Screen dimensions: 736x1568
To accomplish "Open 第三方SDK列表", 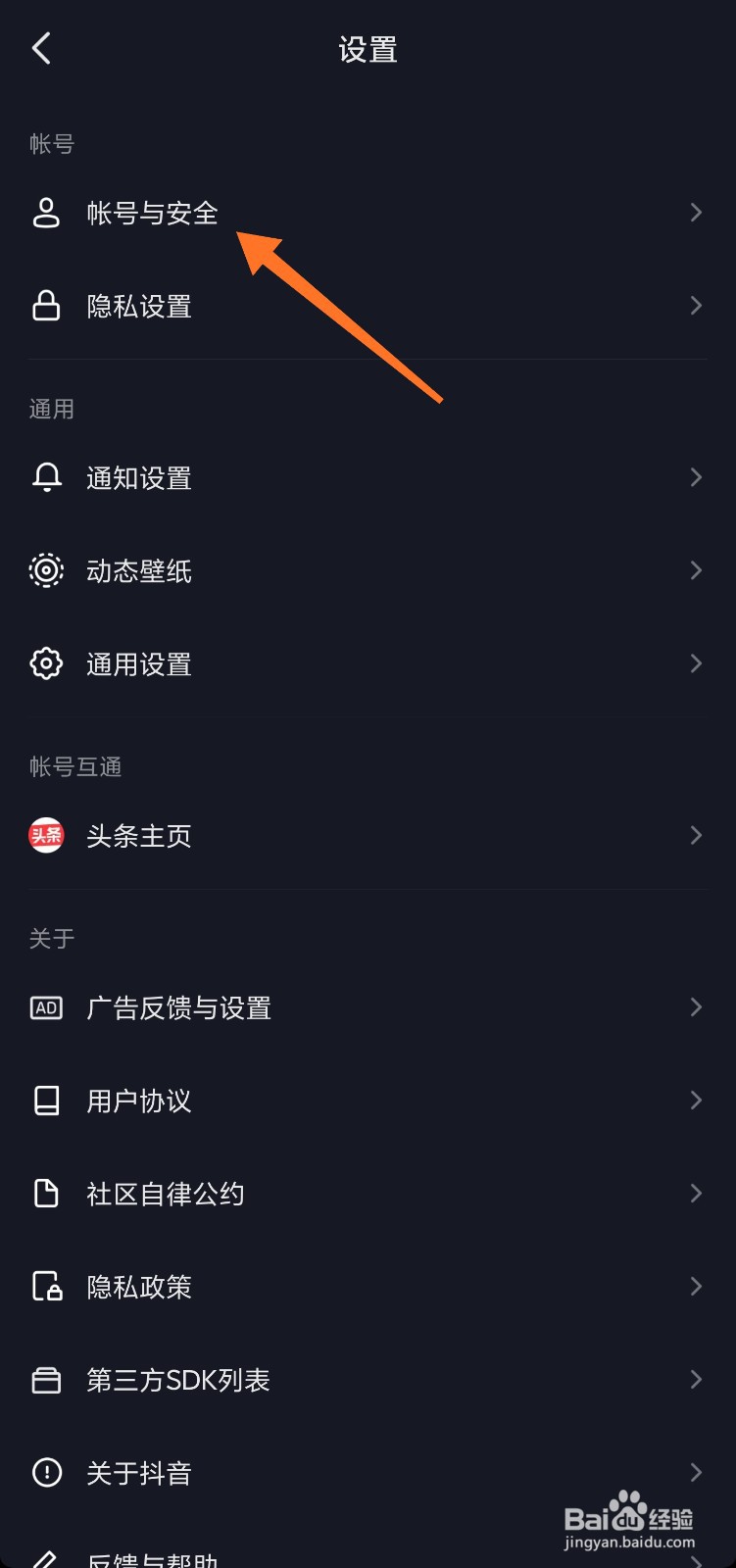I will 368,1380.
